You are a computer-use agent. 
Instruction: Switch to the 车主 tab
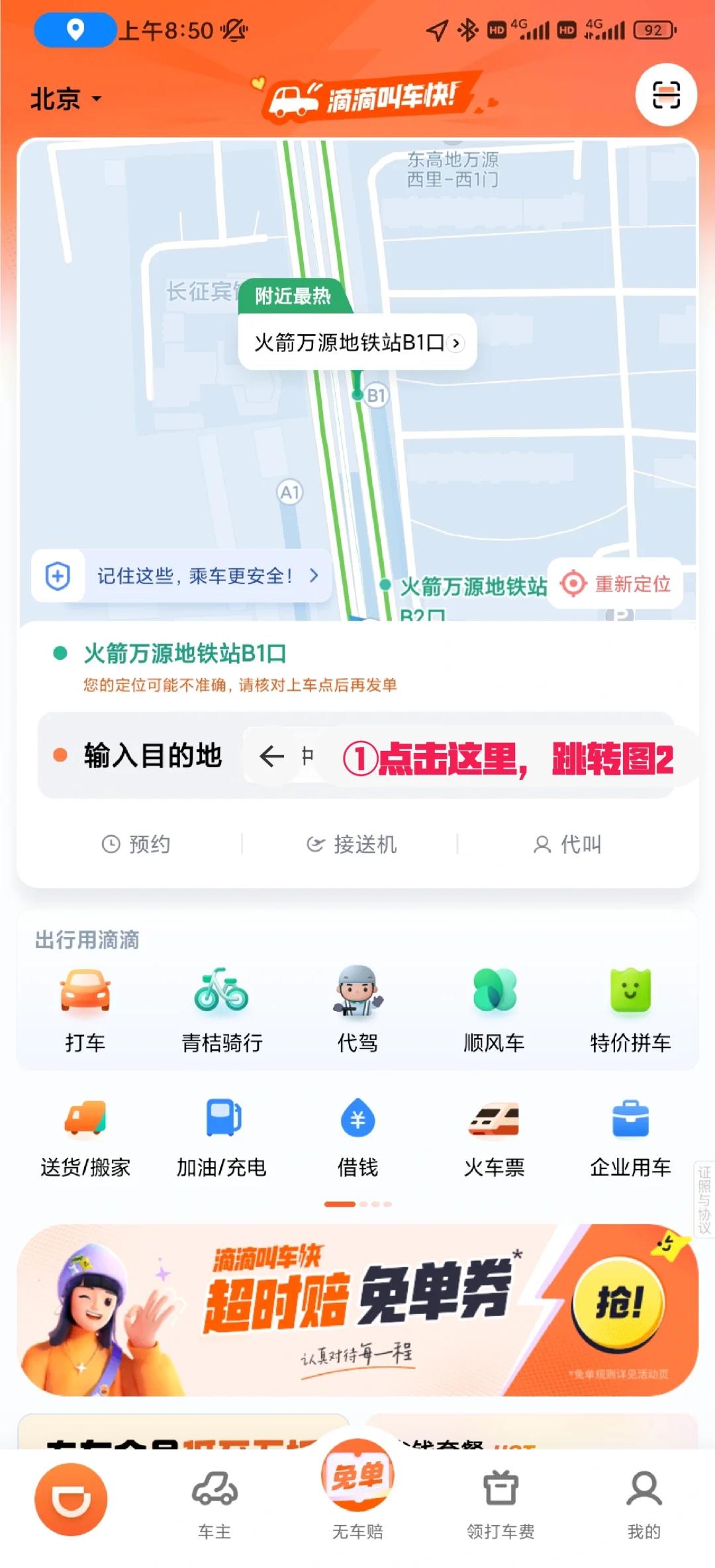click(214, 1512)
